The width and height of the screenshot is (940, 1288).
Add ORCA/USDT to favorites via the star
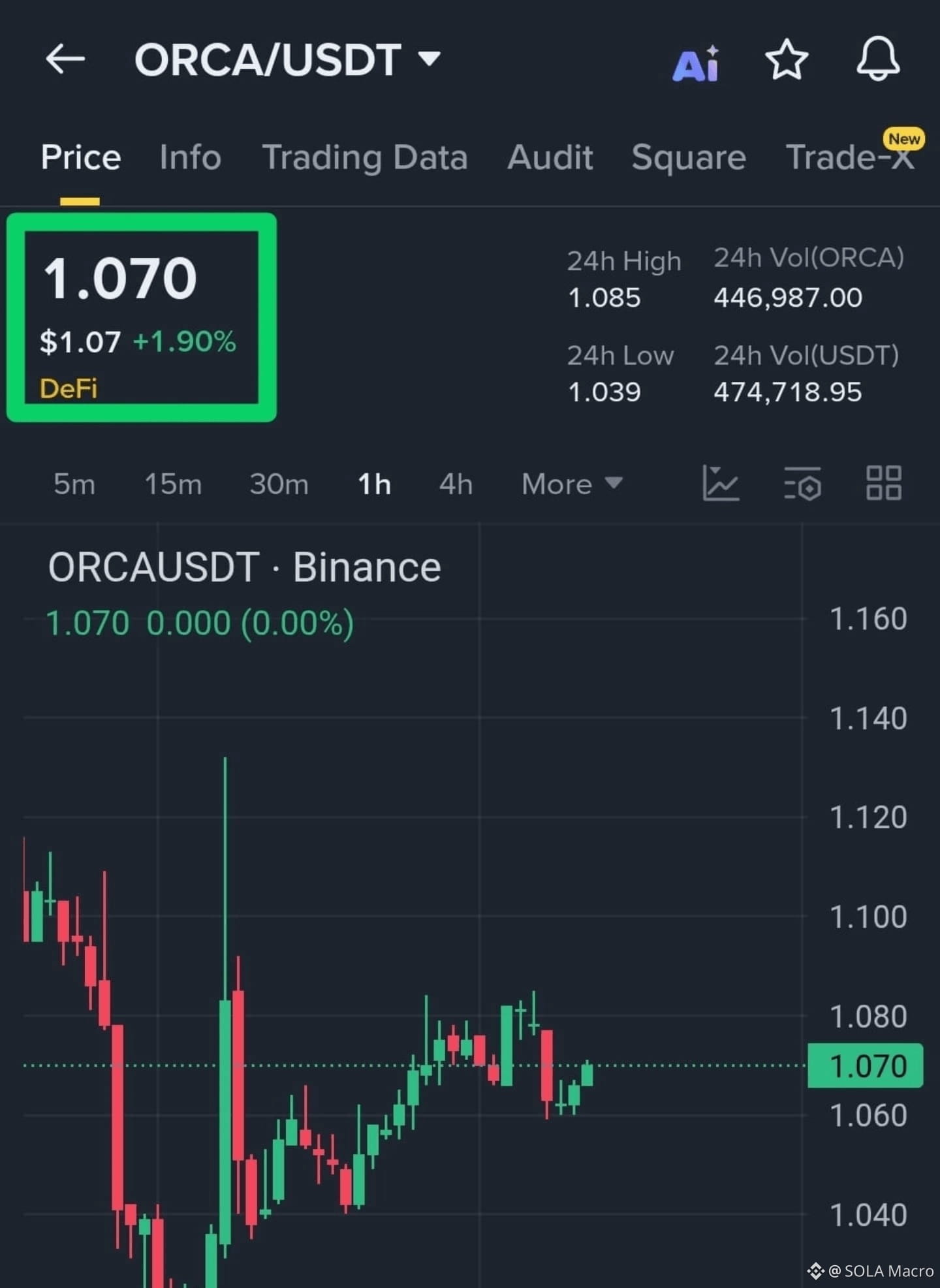(787, 62)
